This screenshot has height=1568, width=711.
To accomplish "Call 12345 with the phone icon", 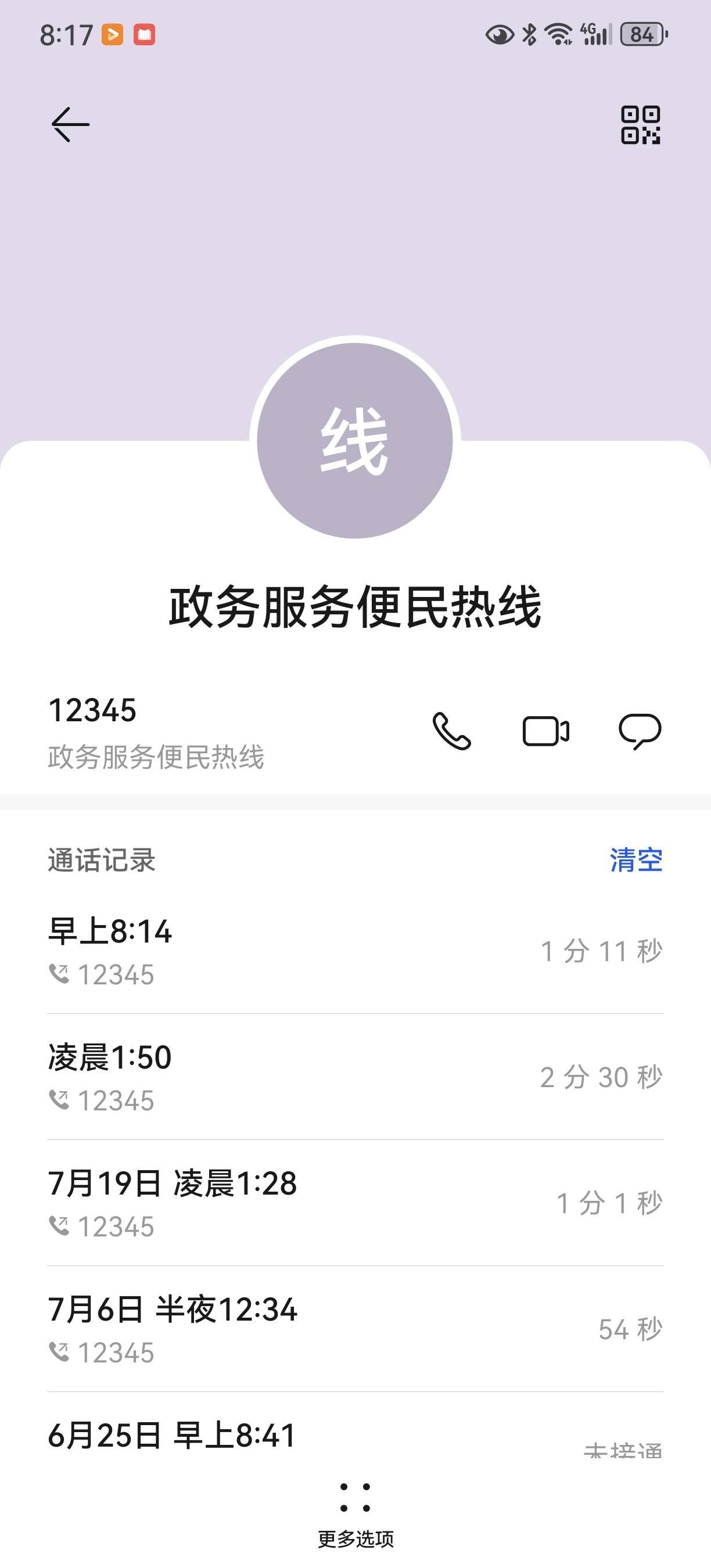I will point(451,731).
